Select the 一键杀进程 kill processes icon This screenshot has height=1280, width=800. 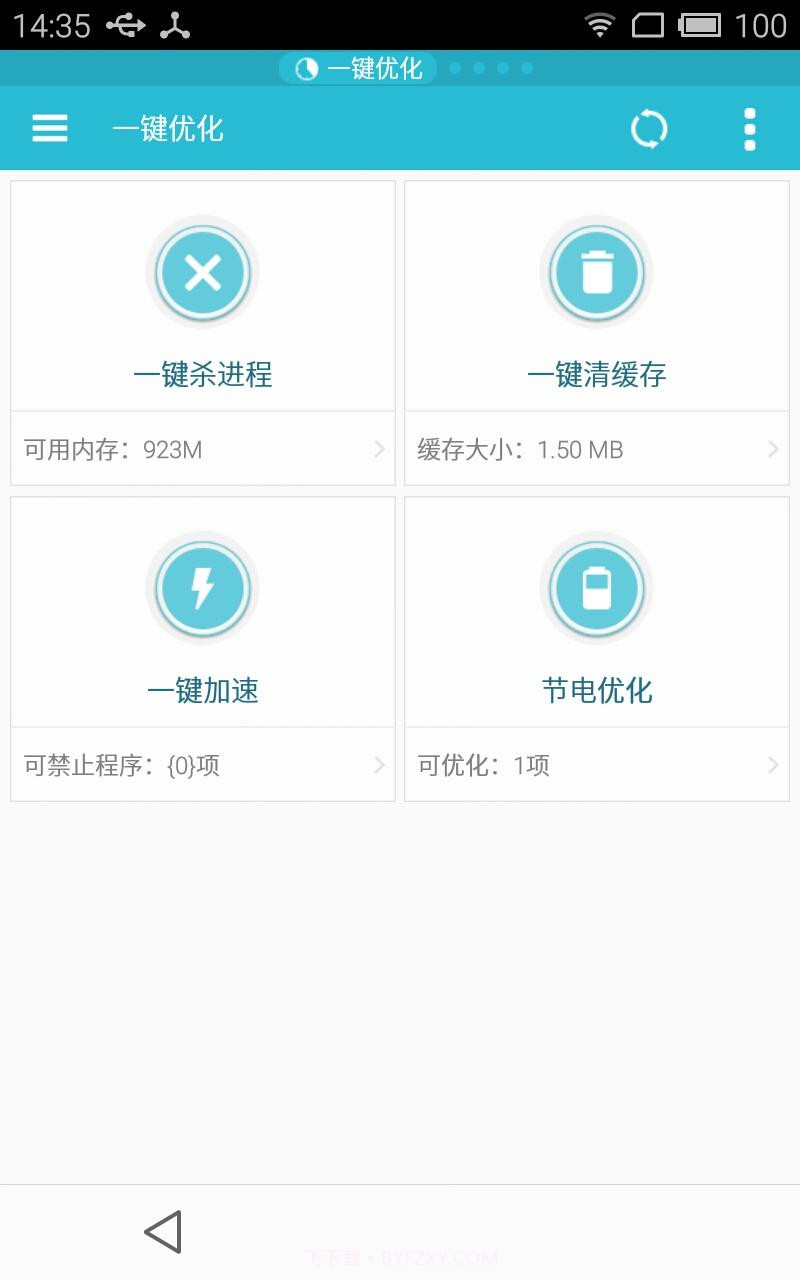(x=202, y=272)
